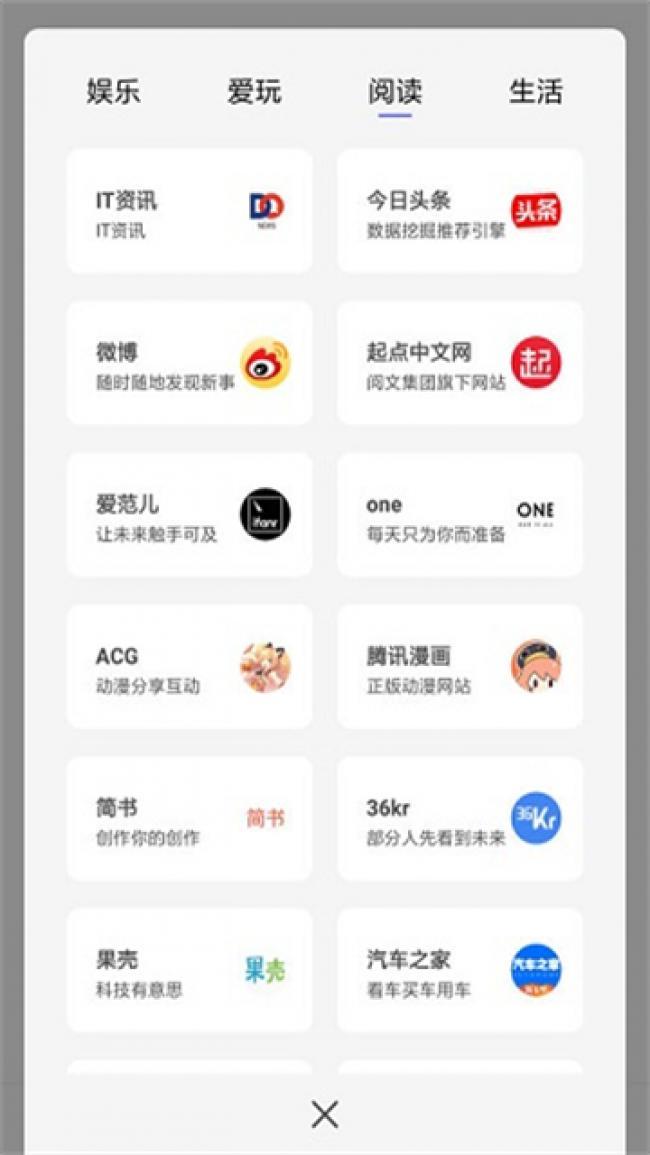Open 汽车之家 car card
Viewport: 650px width, 1155px height.
point(460,970)
